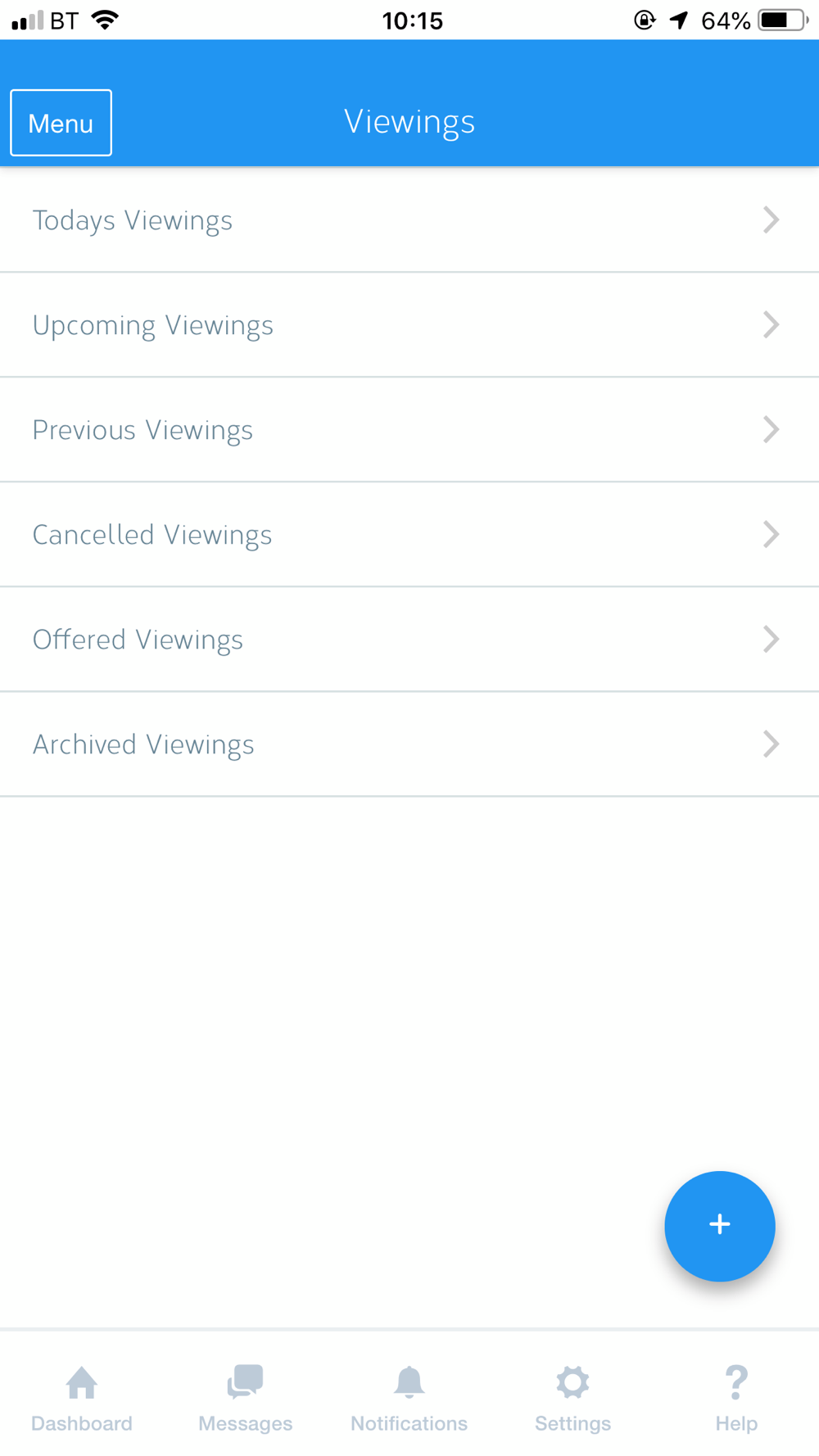Open the Menu drawer button
Screen dimensions: 819x1456
point(61,123)
